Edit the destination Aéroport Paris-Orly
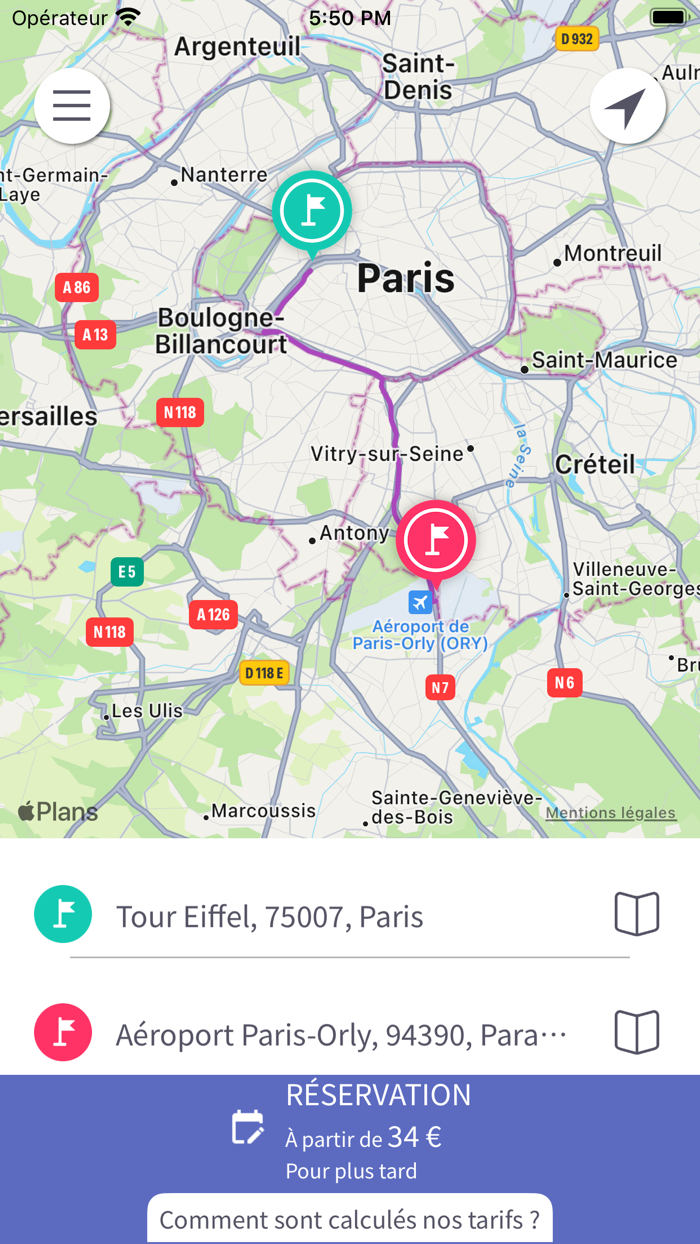700x1244 pixels. point(340,1034)
